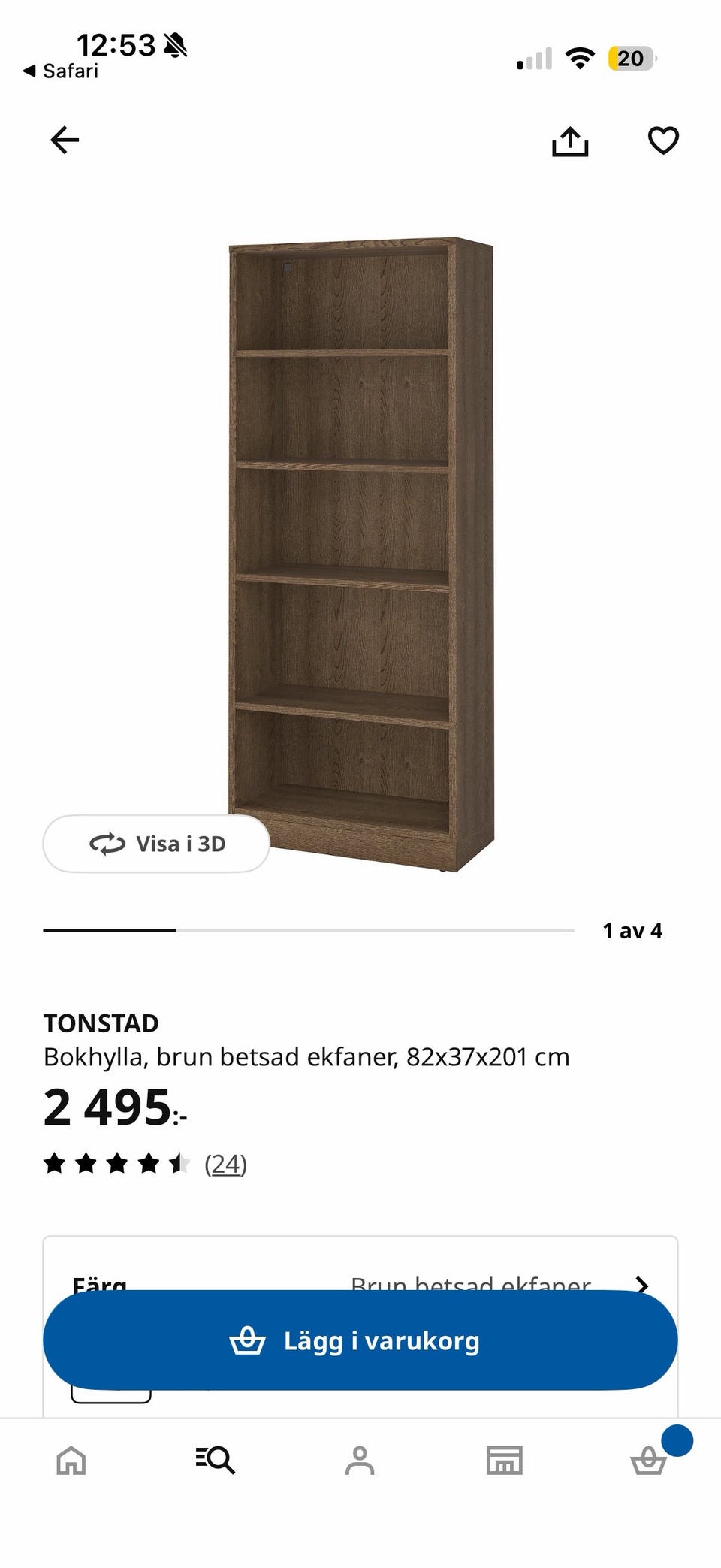Open the (24) reviews link

225,1164
